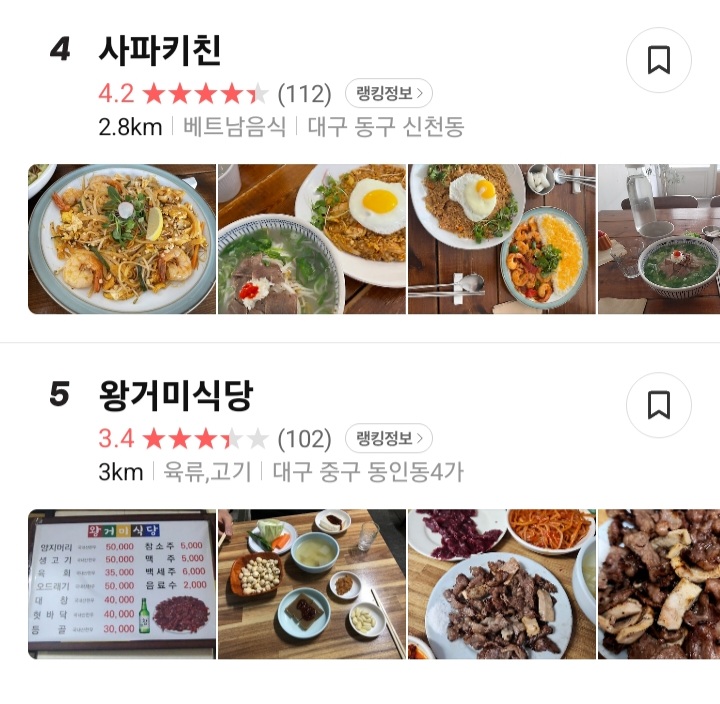Bookmark the 왕거미식당 restaurant

[658, 405]
